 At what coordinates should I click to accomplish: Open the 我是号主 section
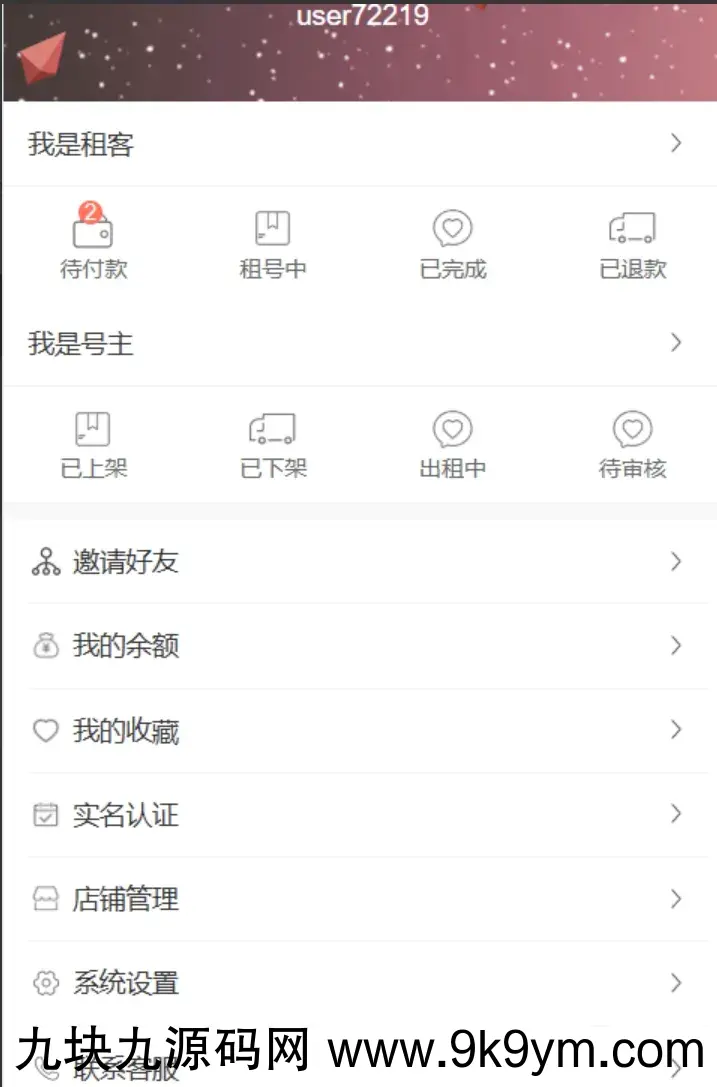click(x=358, y=344)
